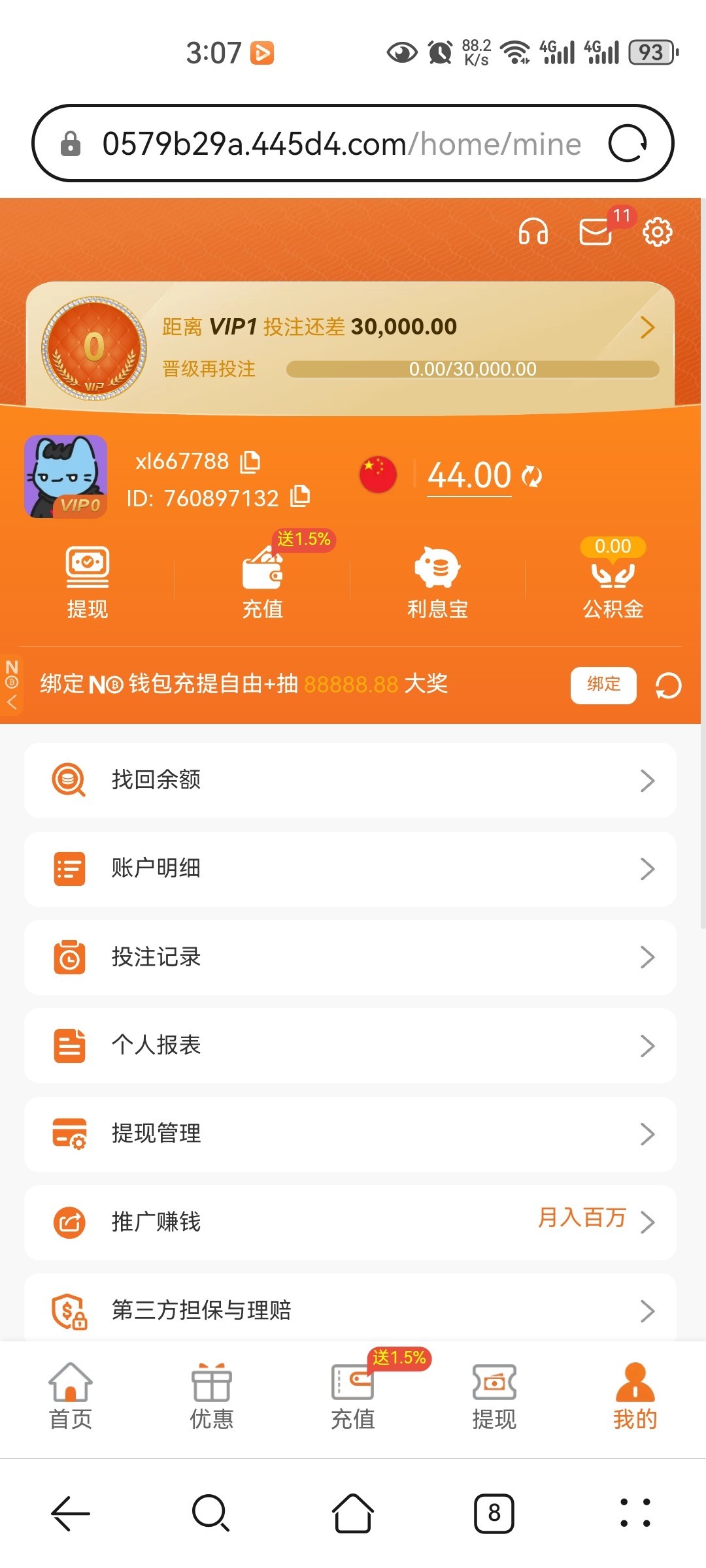Screen dimensions: 706x1568
Task: View 投注记录
Action: [350, 957]
